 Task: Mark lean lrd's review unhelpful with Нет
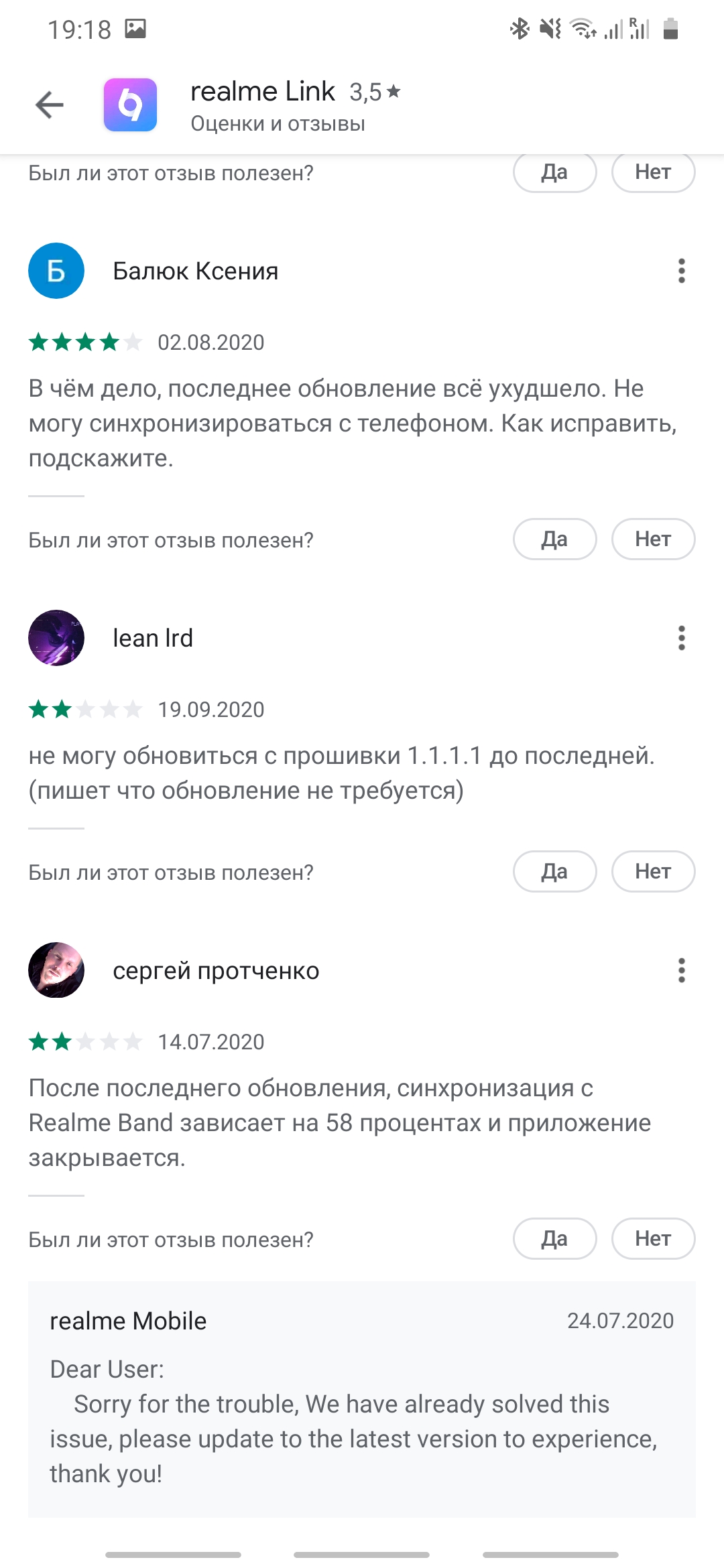tap(653, 871)
